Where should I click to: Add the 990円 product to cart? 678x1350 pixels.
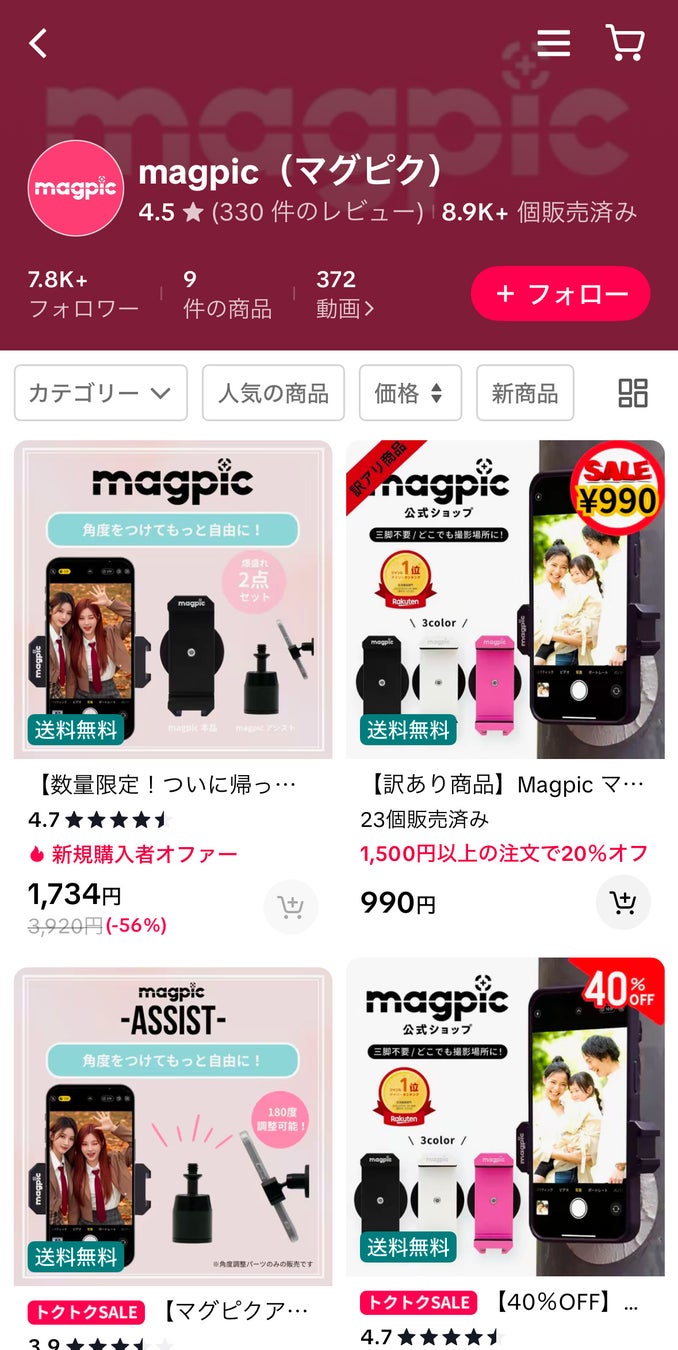623,903
